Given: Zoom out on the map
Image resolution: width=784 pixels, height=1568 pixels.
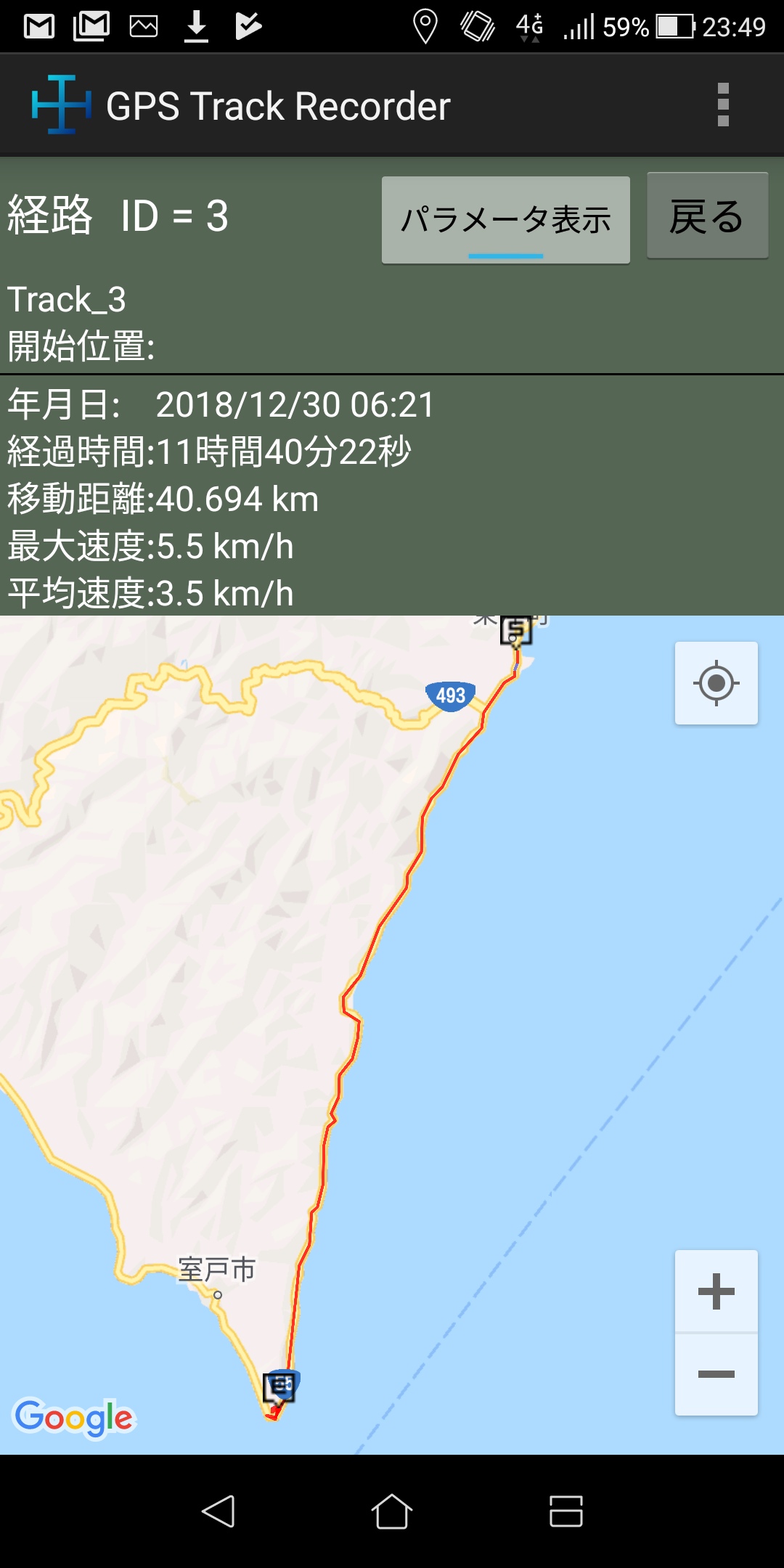Looking at the screenshot, I should [716, 1374].
